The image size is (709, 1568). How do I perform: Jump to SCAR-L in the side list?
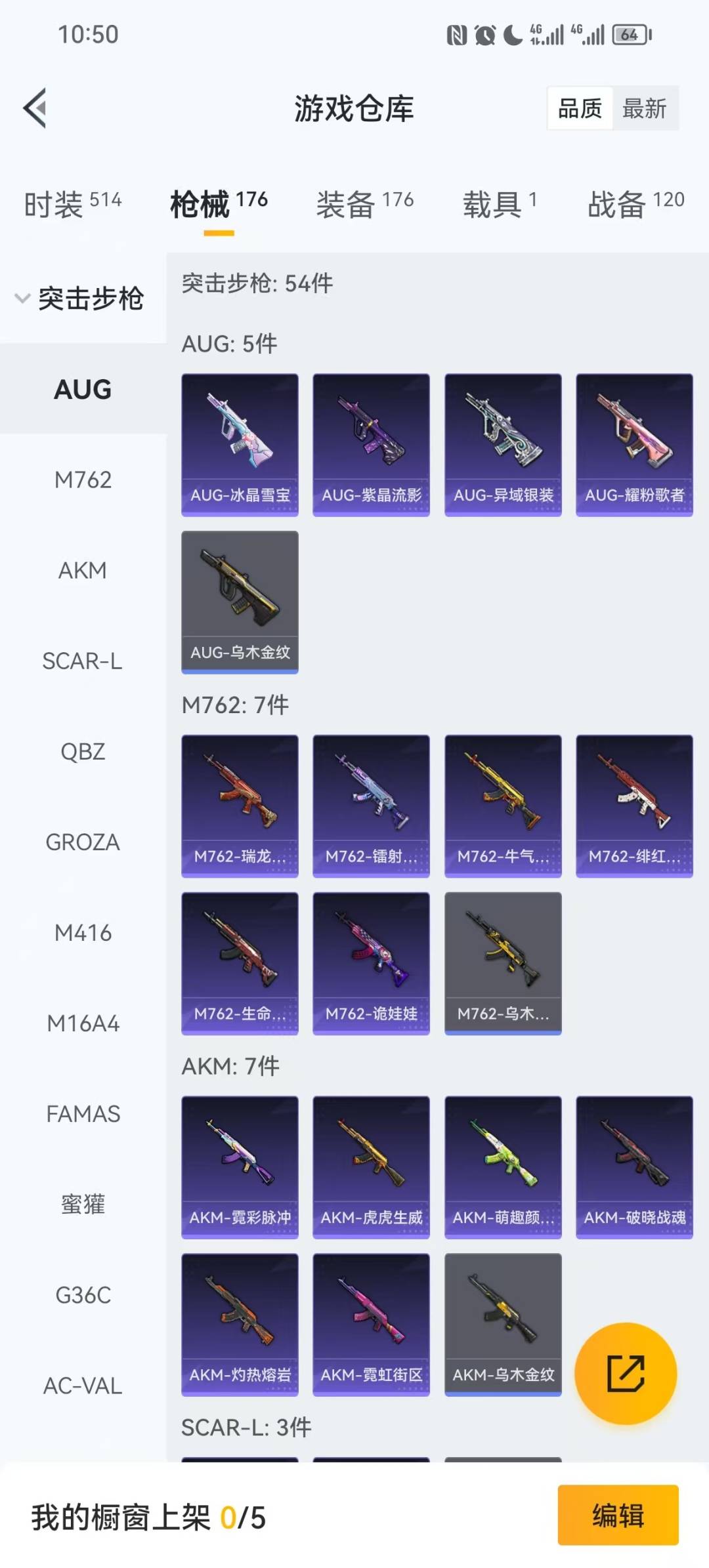tap(83, 661)
